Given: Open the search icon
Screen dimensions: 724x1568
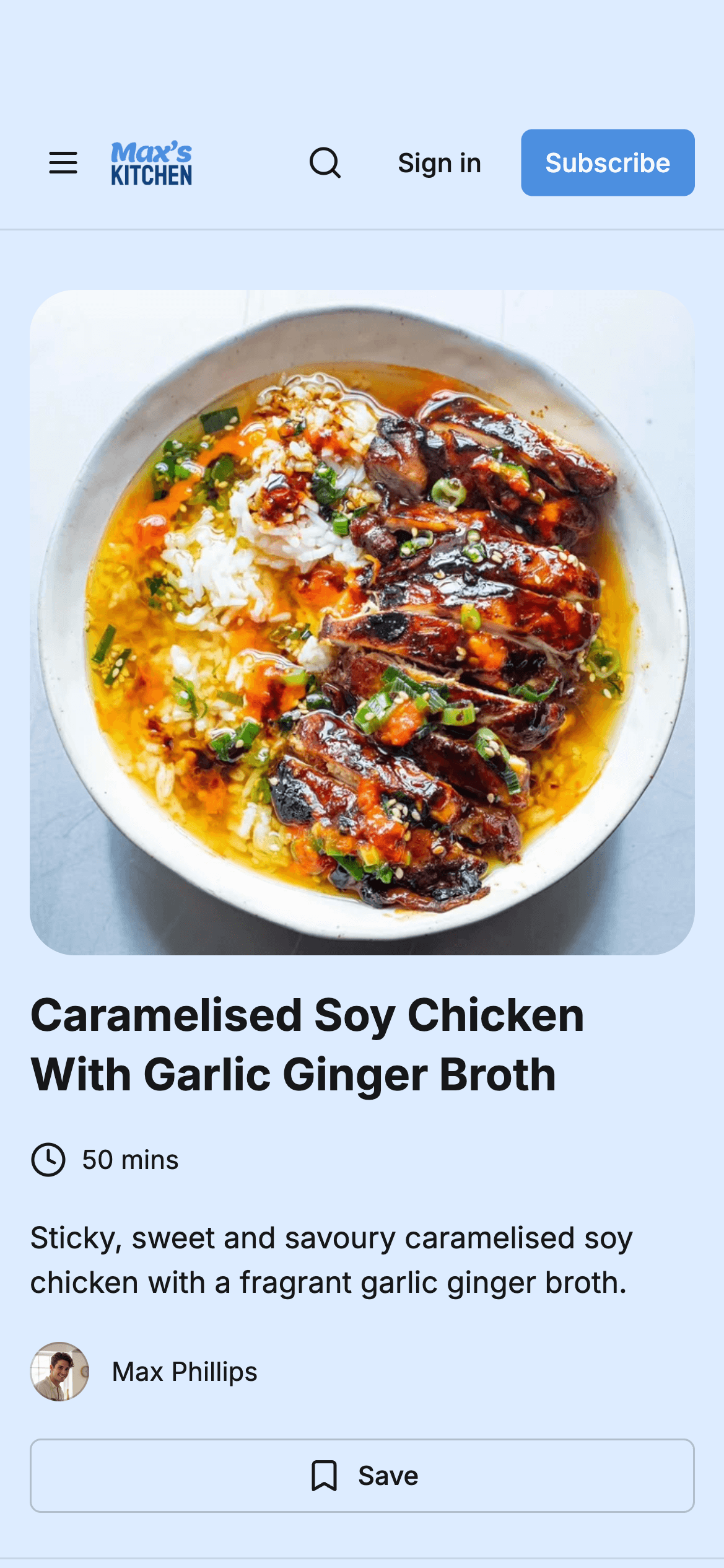Looking at the screenshot, I should pyautogui.click(x=325, y=163).
